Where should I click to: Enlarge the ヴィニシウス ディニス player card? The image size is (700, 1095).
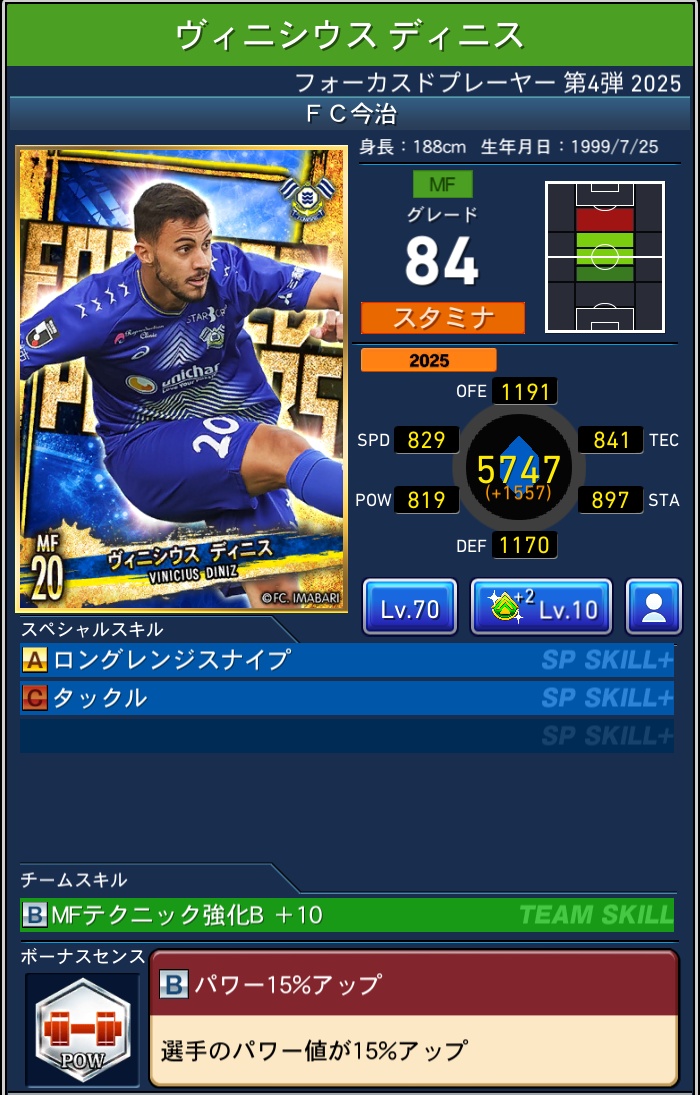(181, 379)
